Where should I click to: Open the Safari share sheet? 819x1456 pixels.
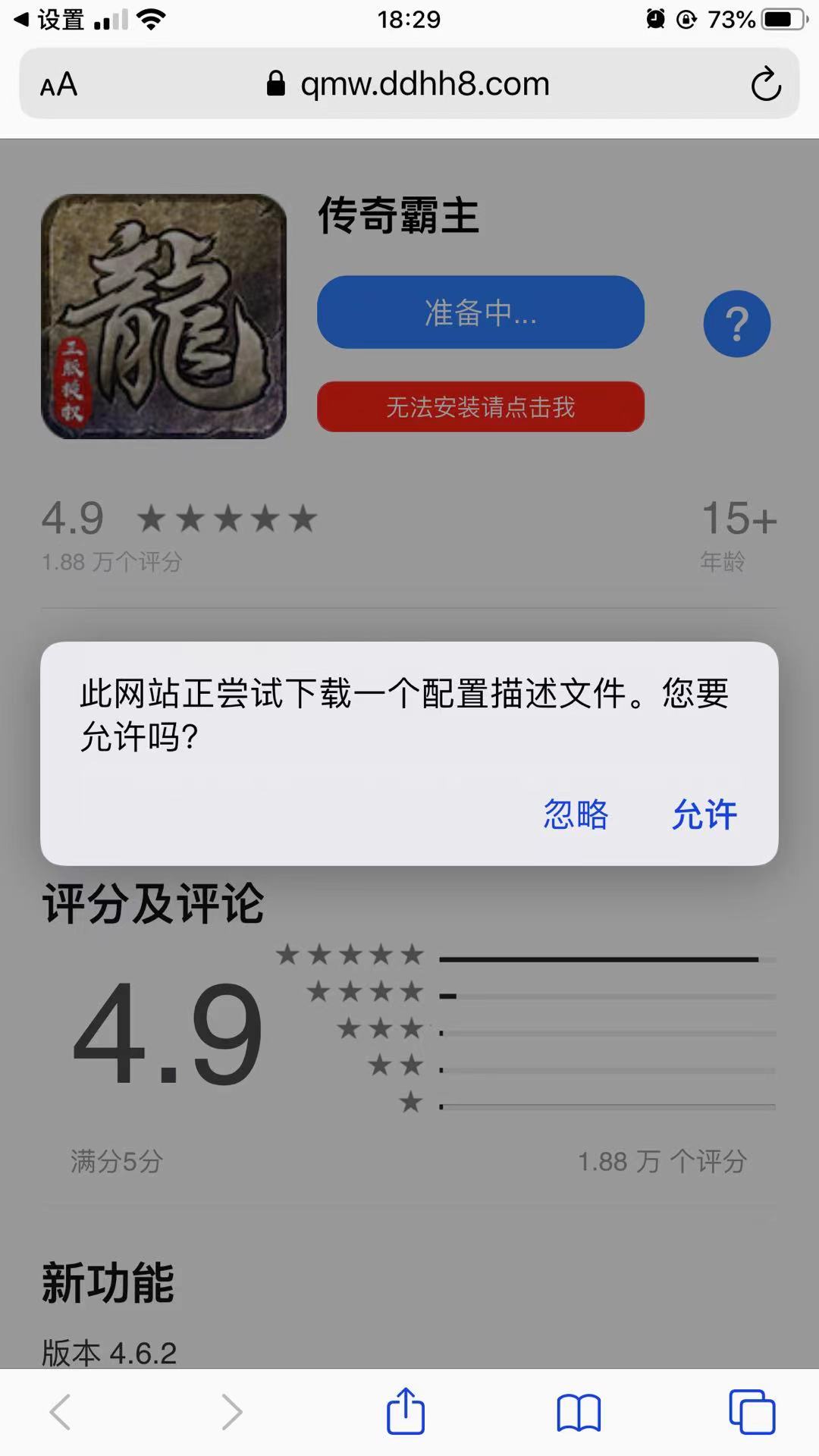coord(406,1412)
